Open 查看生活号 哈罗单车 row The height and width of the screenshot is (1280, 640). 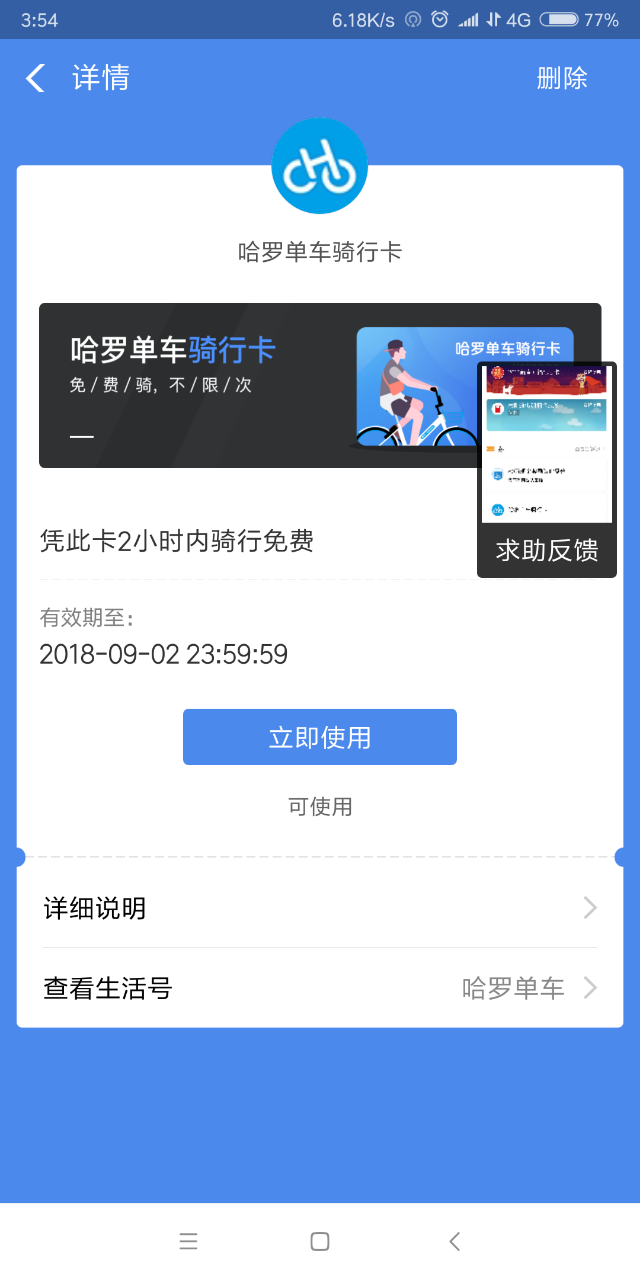click(320, 988)
